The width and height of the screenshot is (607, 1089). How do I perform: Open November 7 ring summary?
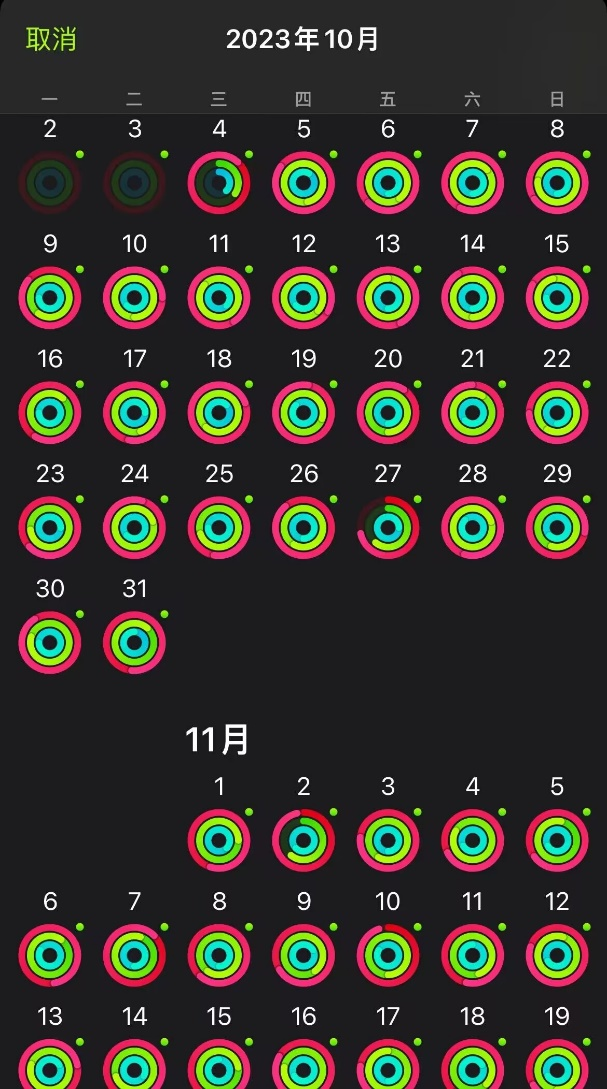135,956
